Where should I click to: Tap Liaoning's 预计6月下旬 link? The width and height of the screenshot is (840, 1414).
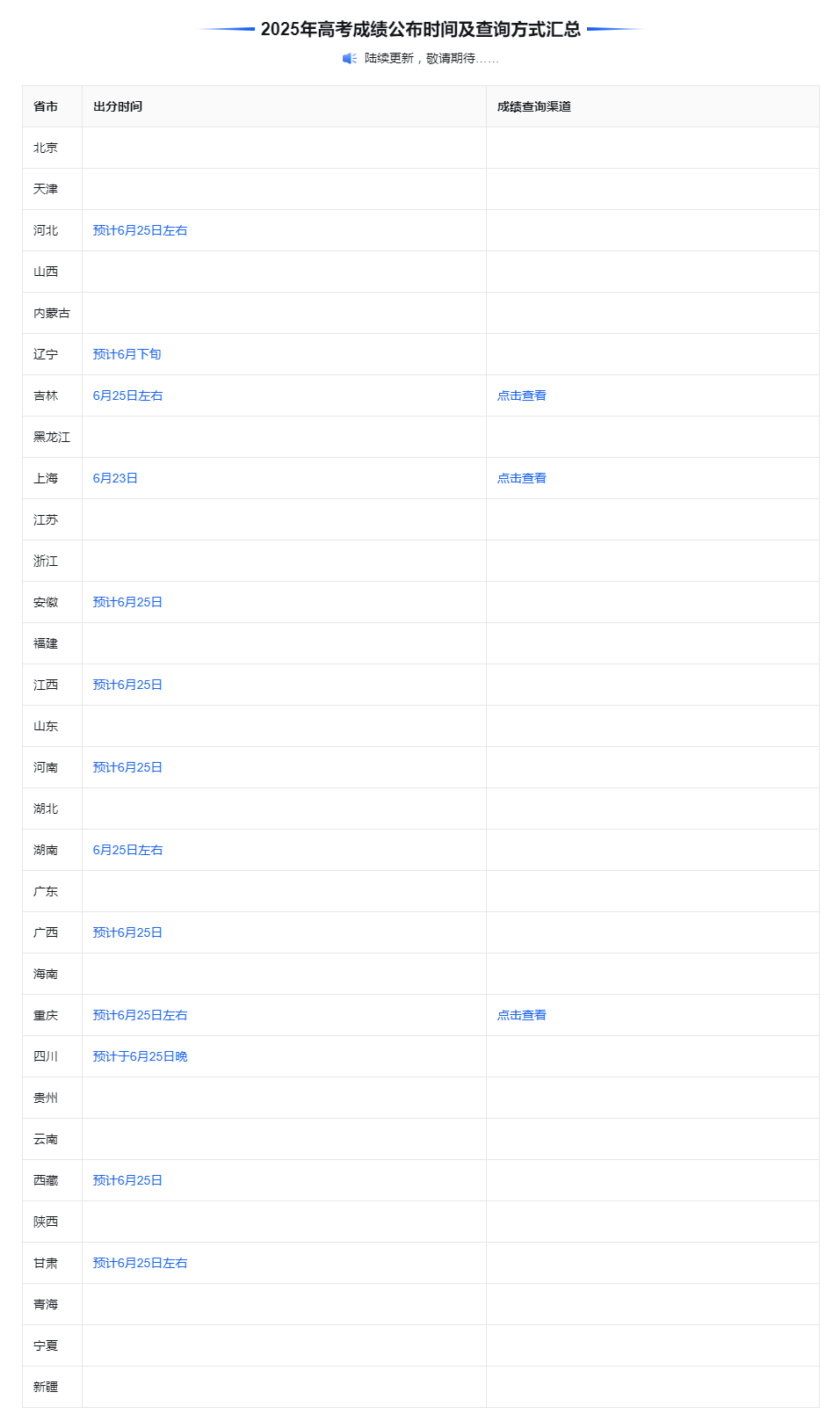[127, 354]
